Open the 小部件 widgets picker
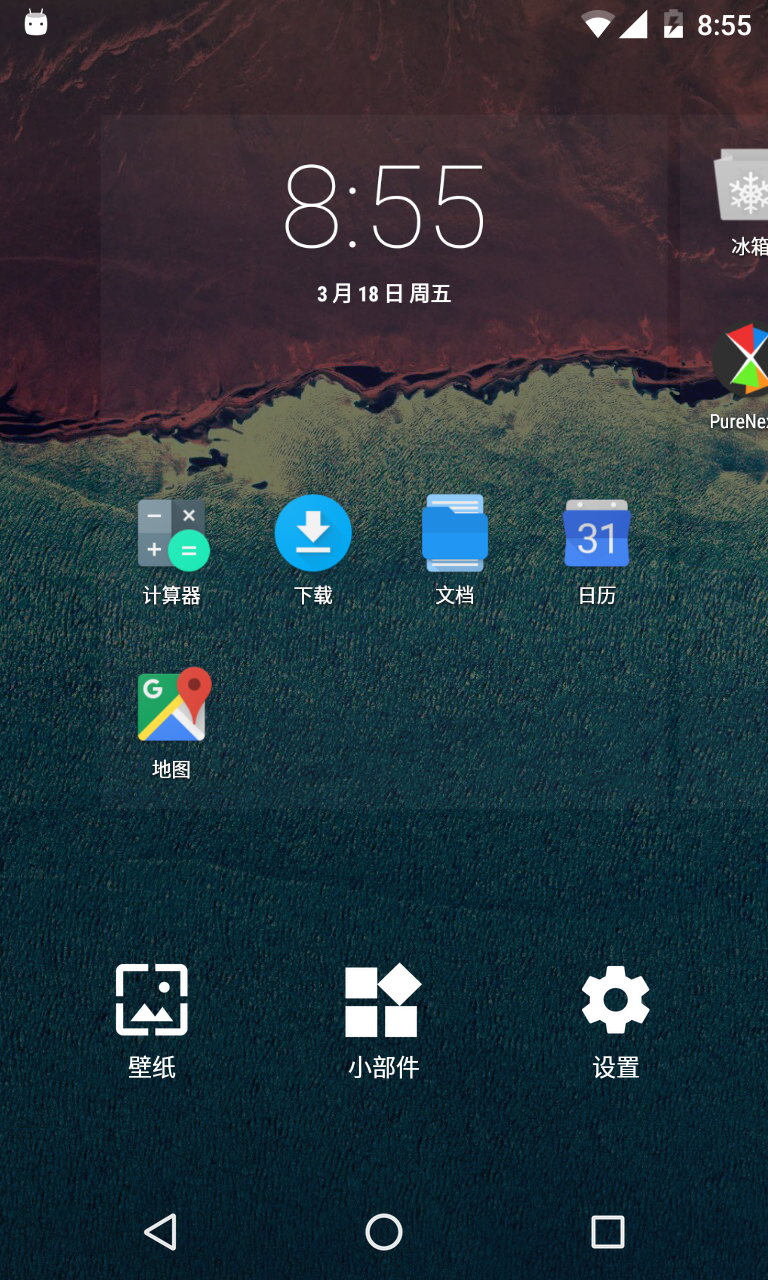The image size is (768, 1280). [383, 1020]
